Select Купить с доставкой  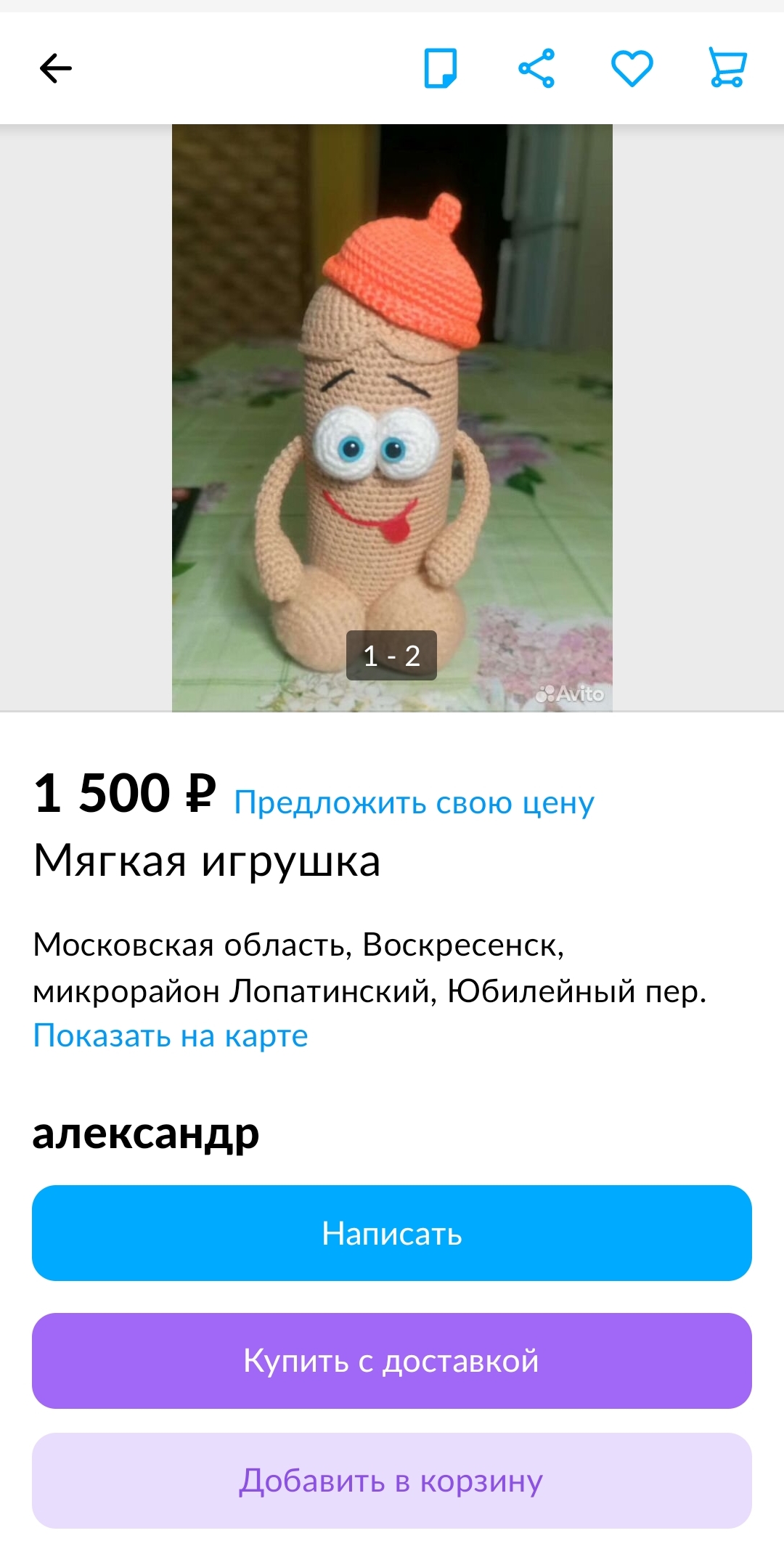[392, 1361]
